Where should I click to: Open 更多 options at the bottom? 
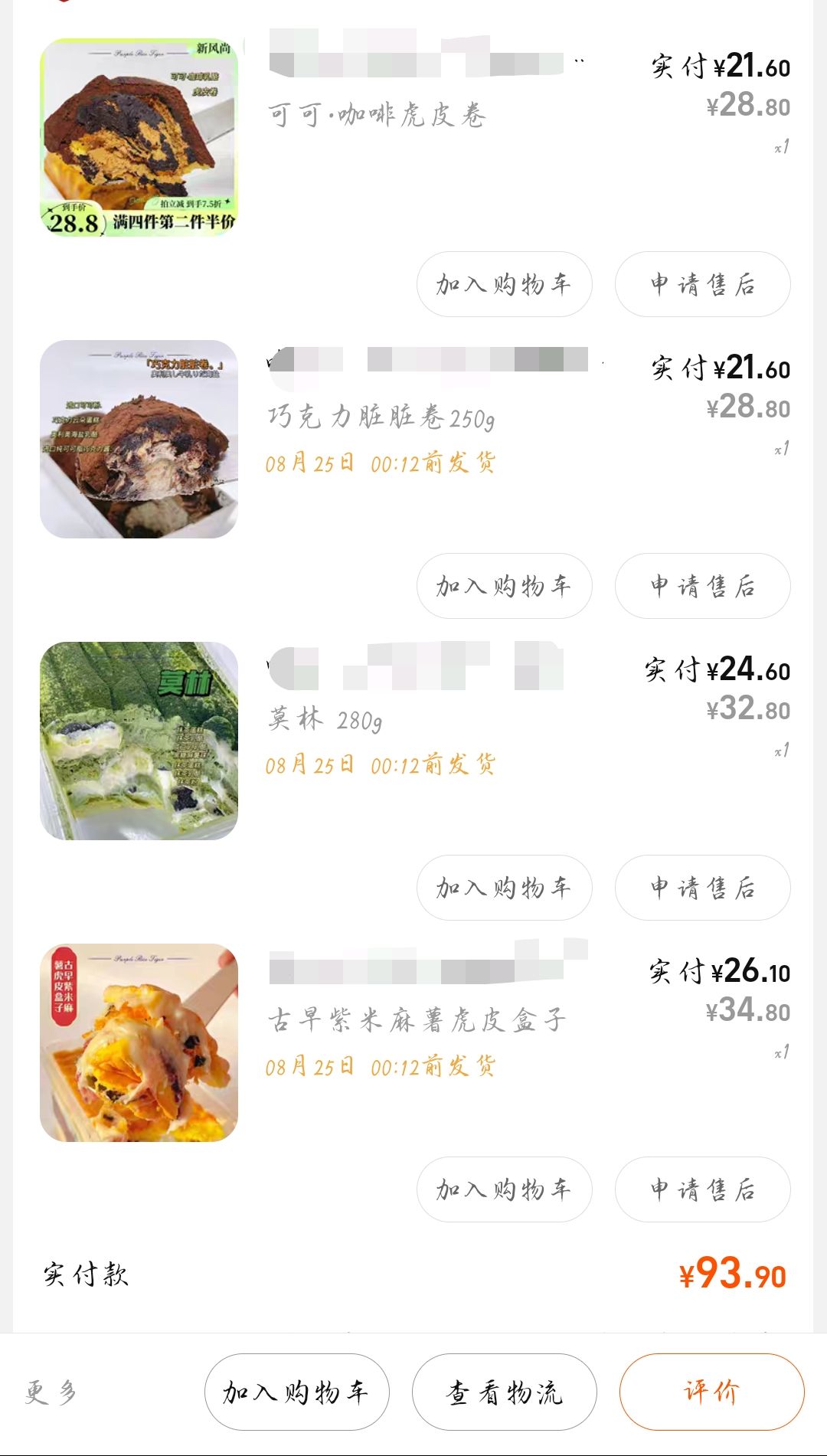[51, 1392]
